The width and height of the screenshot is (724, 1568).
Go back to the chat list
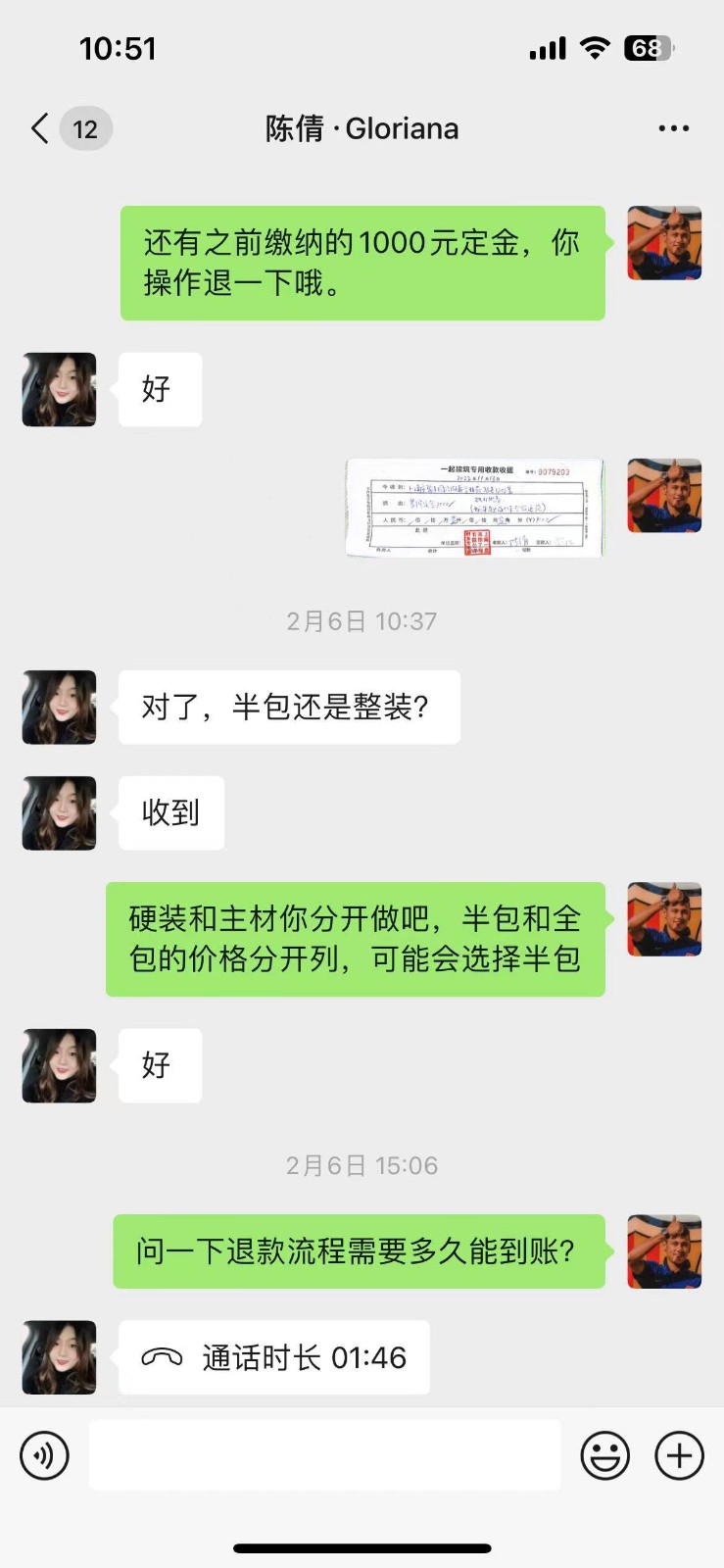pyautogui.click(x=41, y=128)
